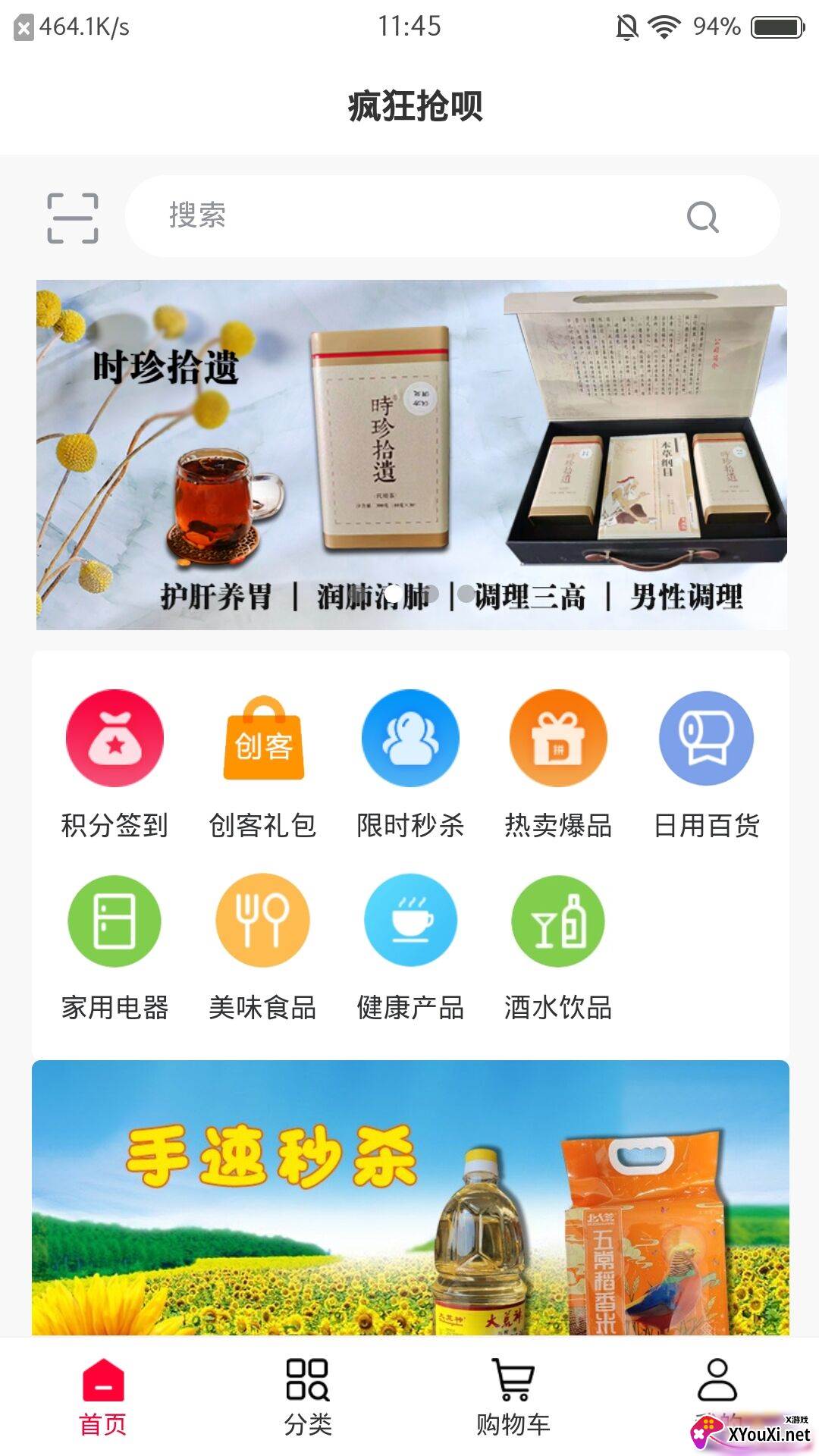Switch to the 分类 tab
Viewport: 819px width, 1456px height.
[308, 1397]
